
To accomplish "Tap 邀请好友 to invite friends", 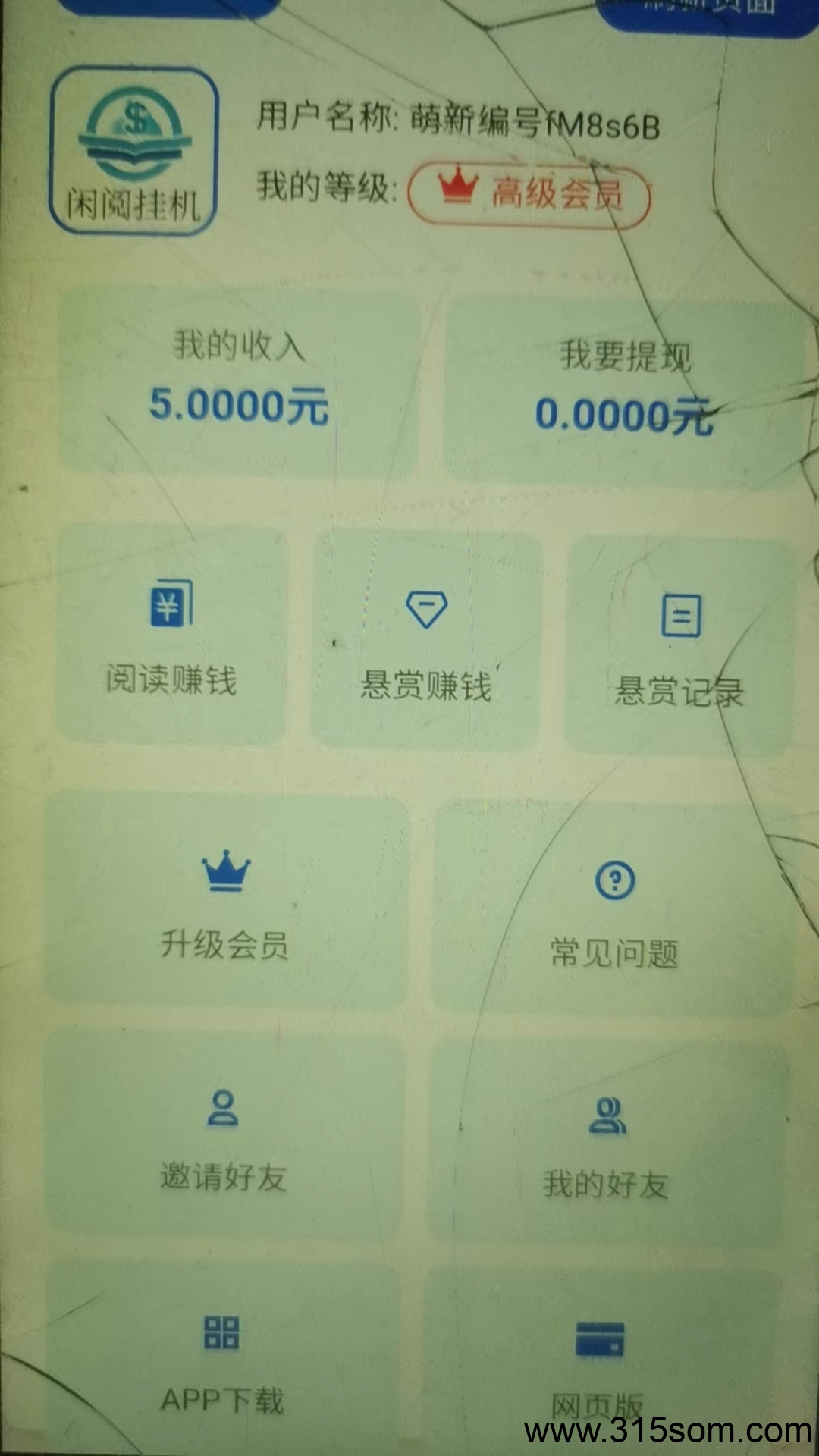I will tap(224, 1133).
